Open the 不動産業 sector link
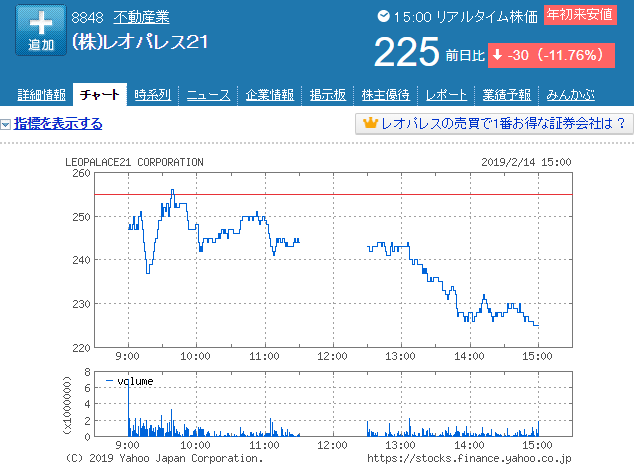Screen dimensions: 638x475 (x=142, y=16)
